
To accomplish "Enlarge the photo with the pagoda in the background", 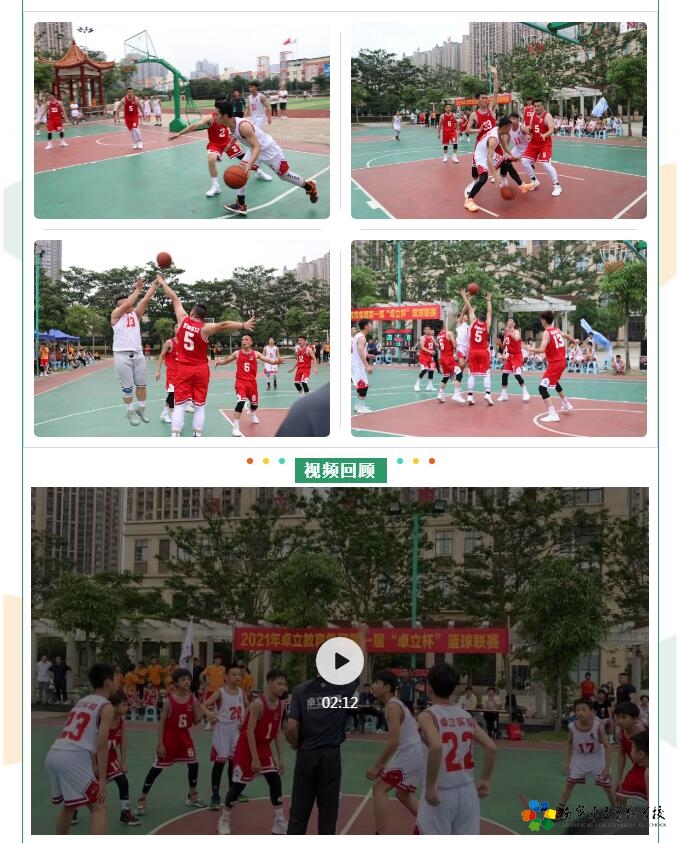I will pyautogui.click(x=182, y=120).
